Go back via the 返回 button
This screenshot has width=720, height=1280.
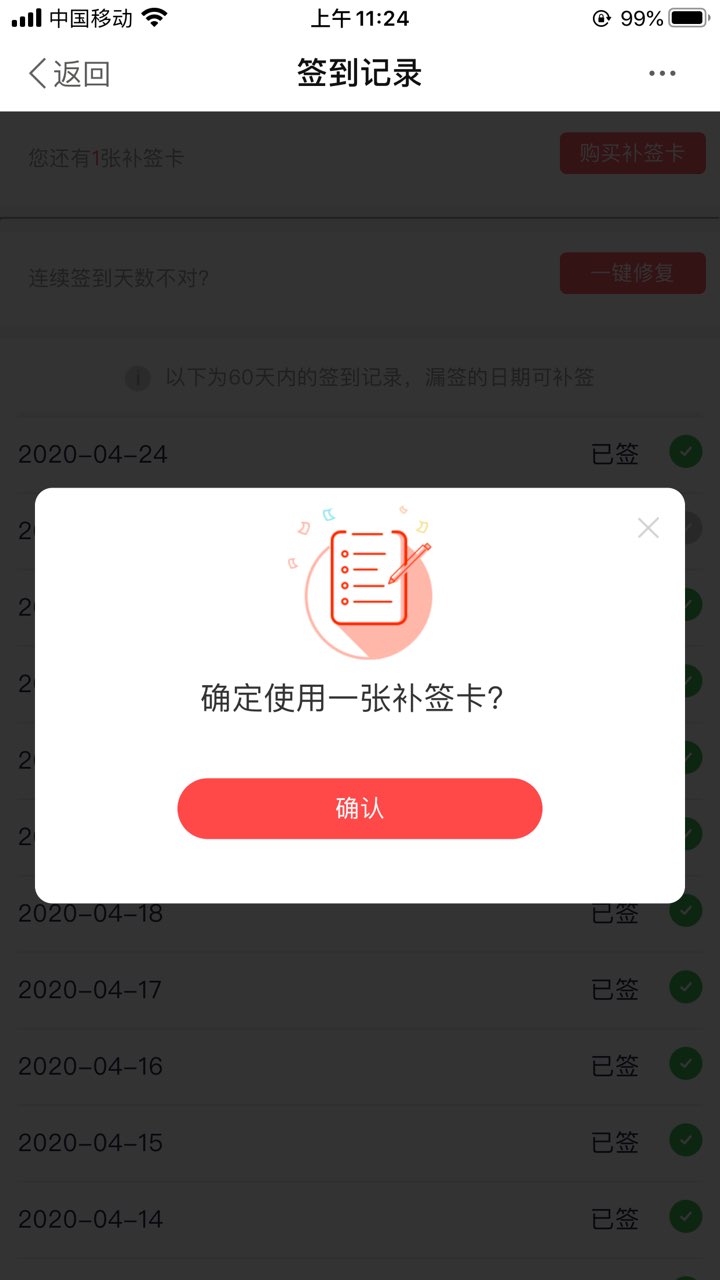68,73
